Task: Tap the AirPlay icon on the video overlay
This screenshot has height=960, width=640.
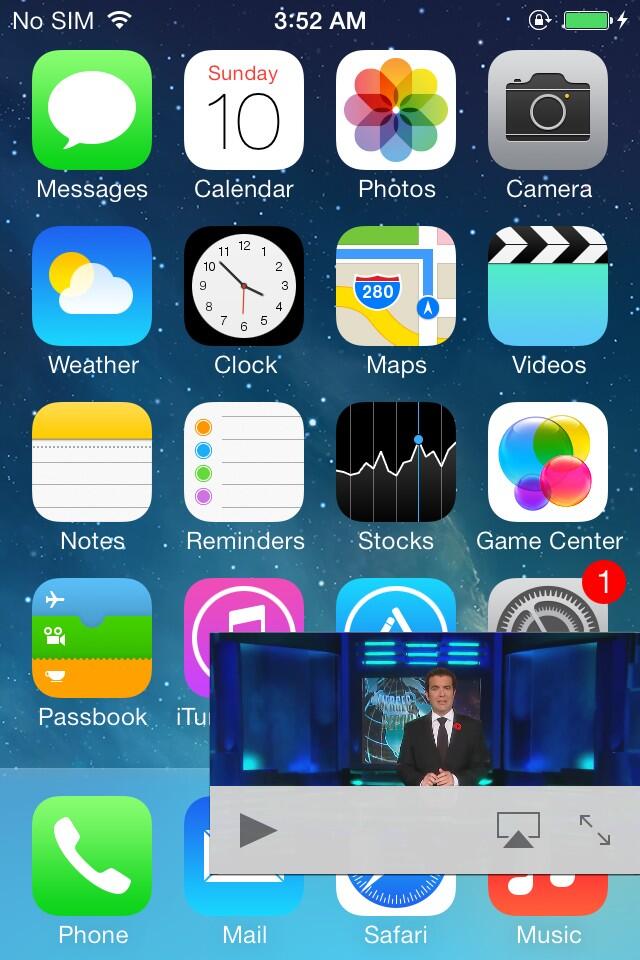Action: (x=518, y=830)
